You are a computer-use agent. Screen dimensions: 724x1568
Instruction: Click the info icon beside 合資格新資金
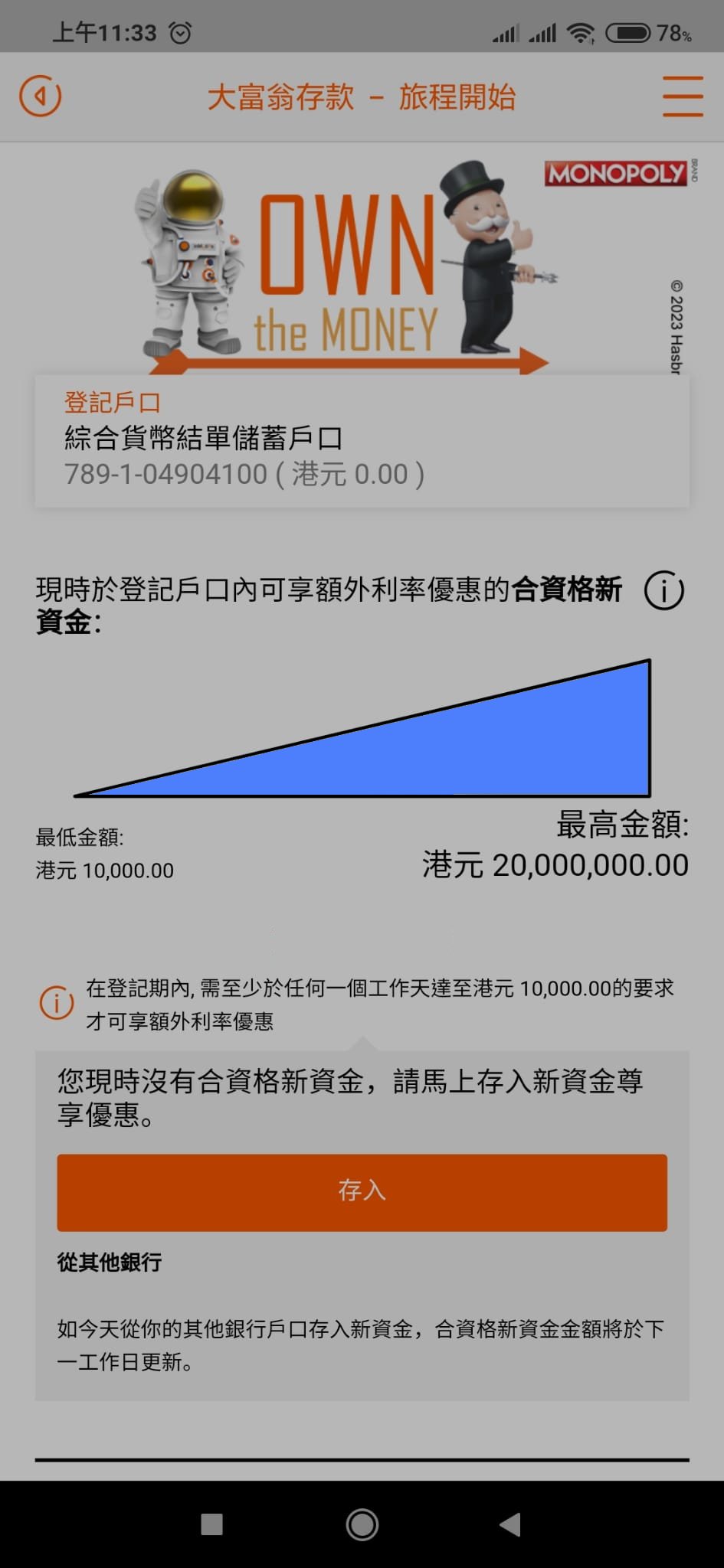click(663, 591)
